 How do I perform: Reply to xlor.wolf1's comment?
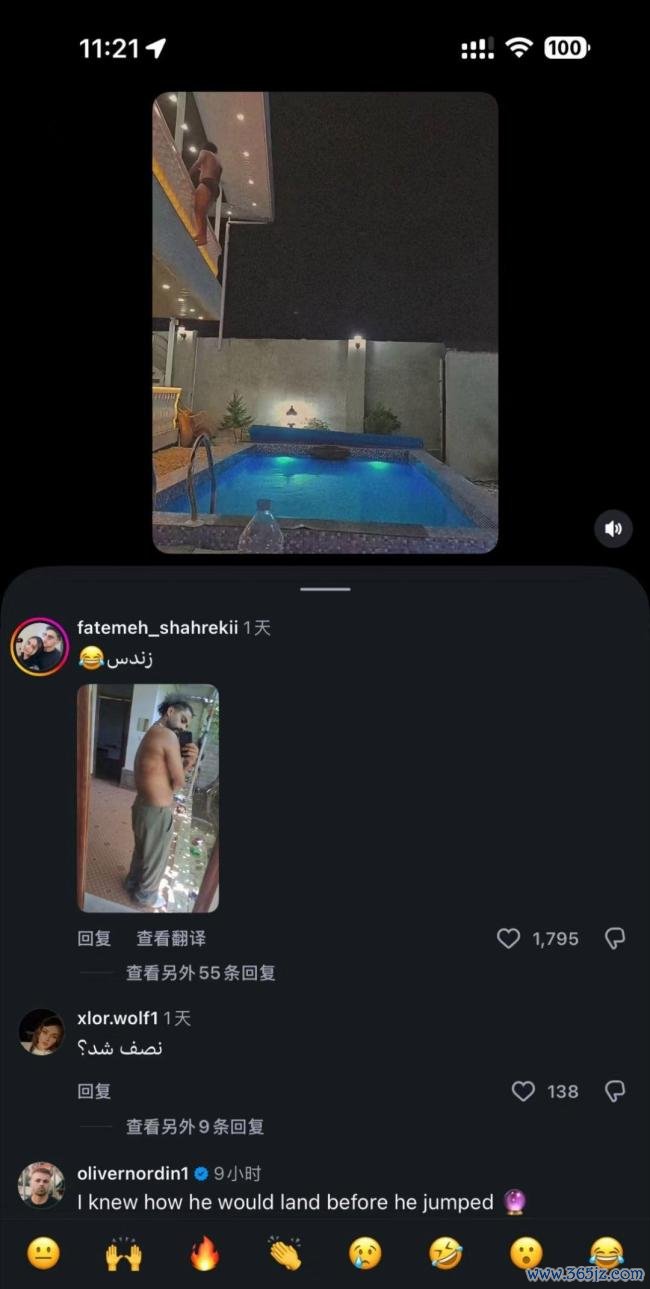click(95, 1091)
